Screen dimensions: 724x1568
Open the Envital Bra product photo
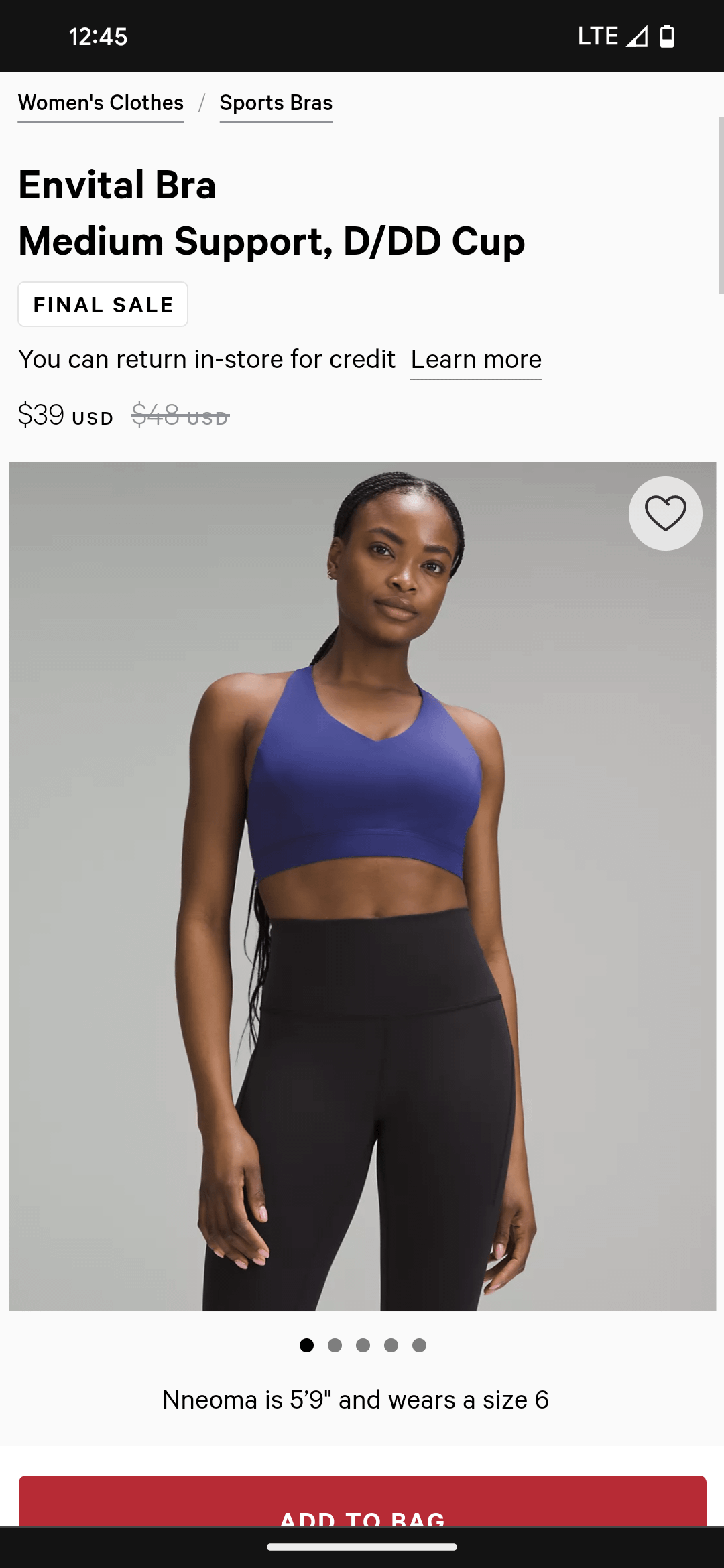pos(362,887)
